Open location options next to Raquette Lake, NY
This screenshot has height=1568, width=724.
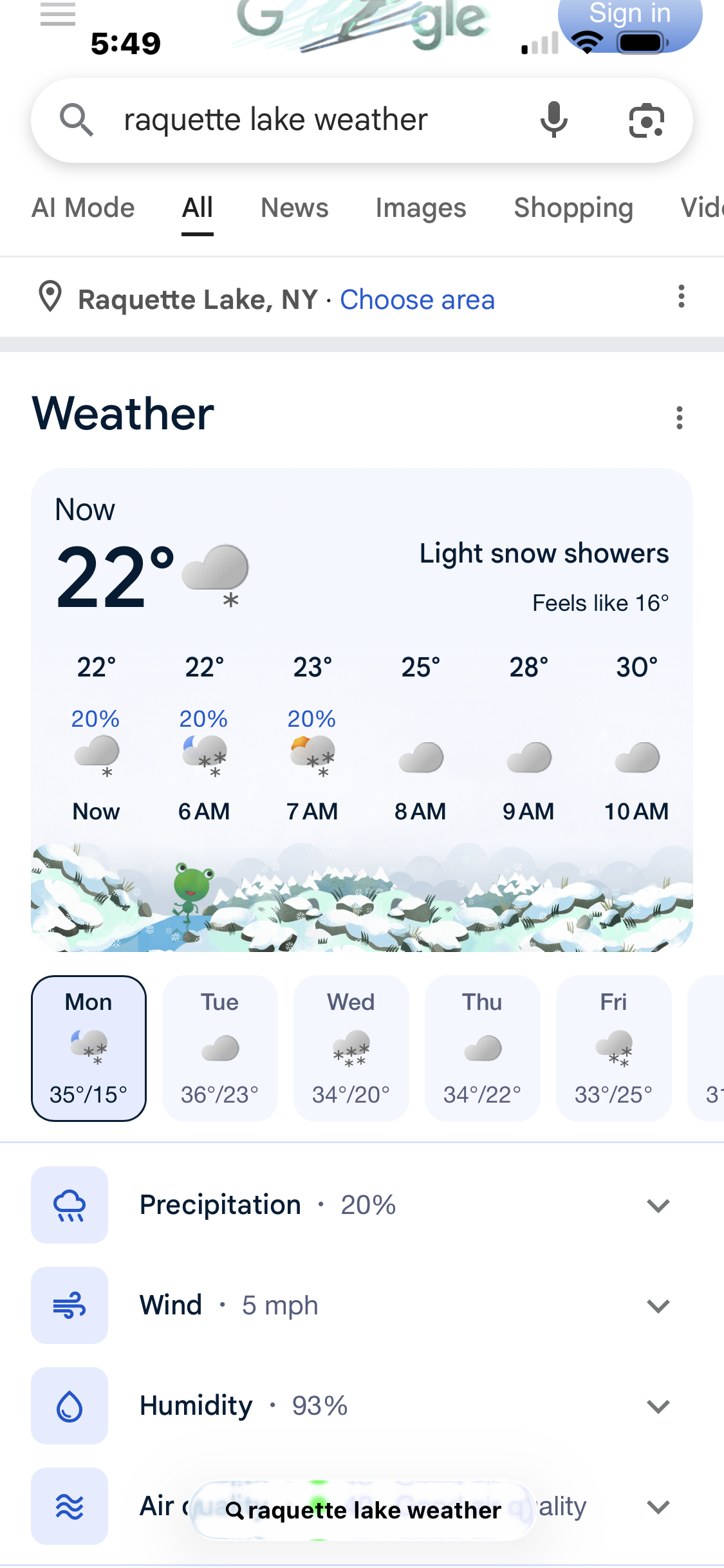coord(682,297)
